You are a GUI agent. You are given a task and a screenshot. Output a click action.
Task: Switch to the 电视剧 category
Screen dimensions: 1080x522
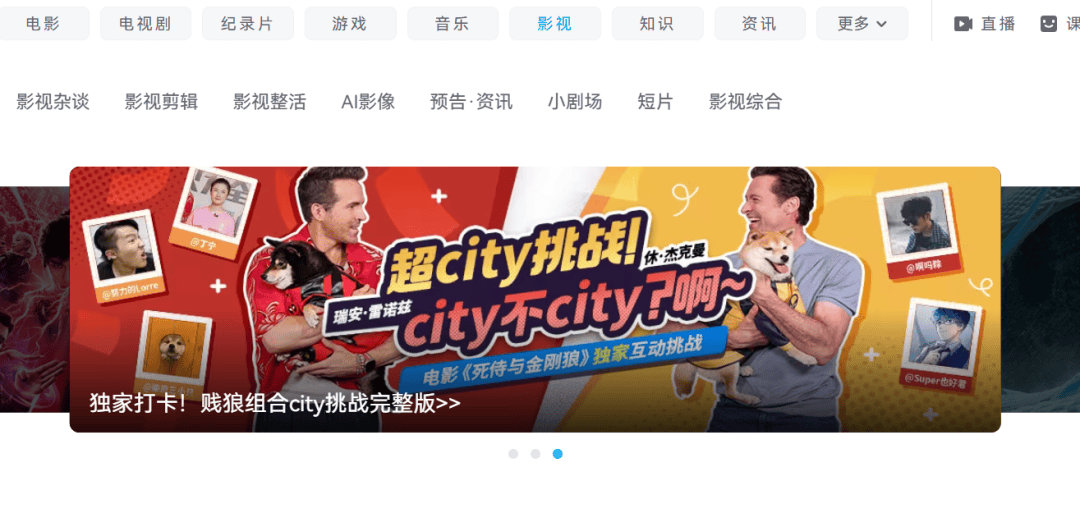[x=145, y=23]
